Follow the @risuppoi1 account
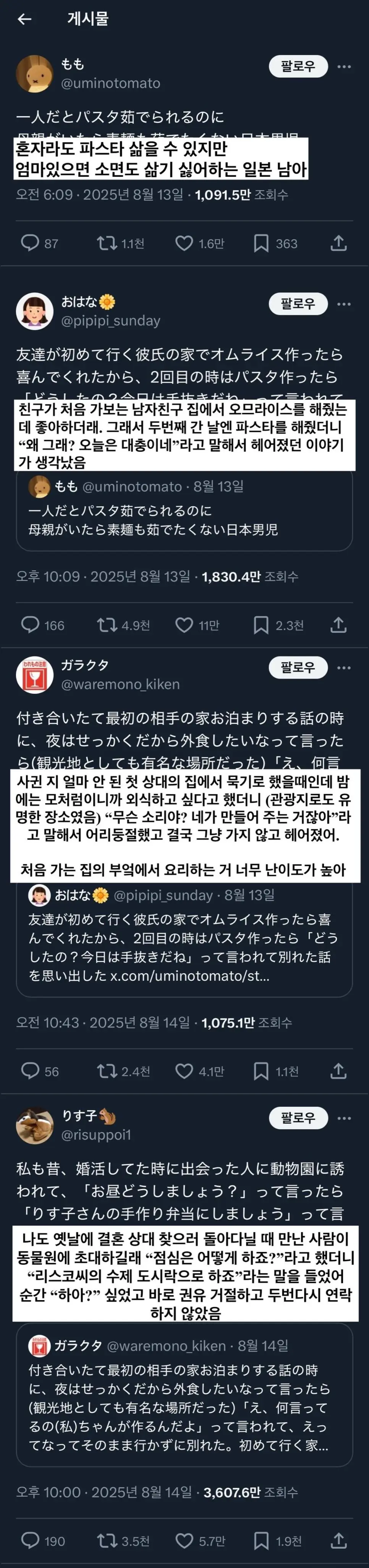The width and height of the screenshot is (369, 1568). coord(298,1118)
